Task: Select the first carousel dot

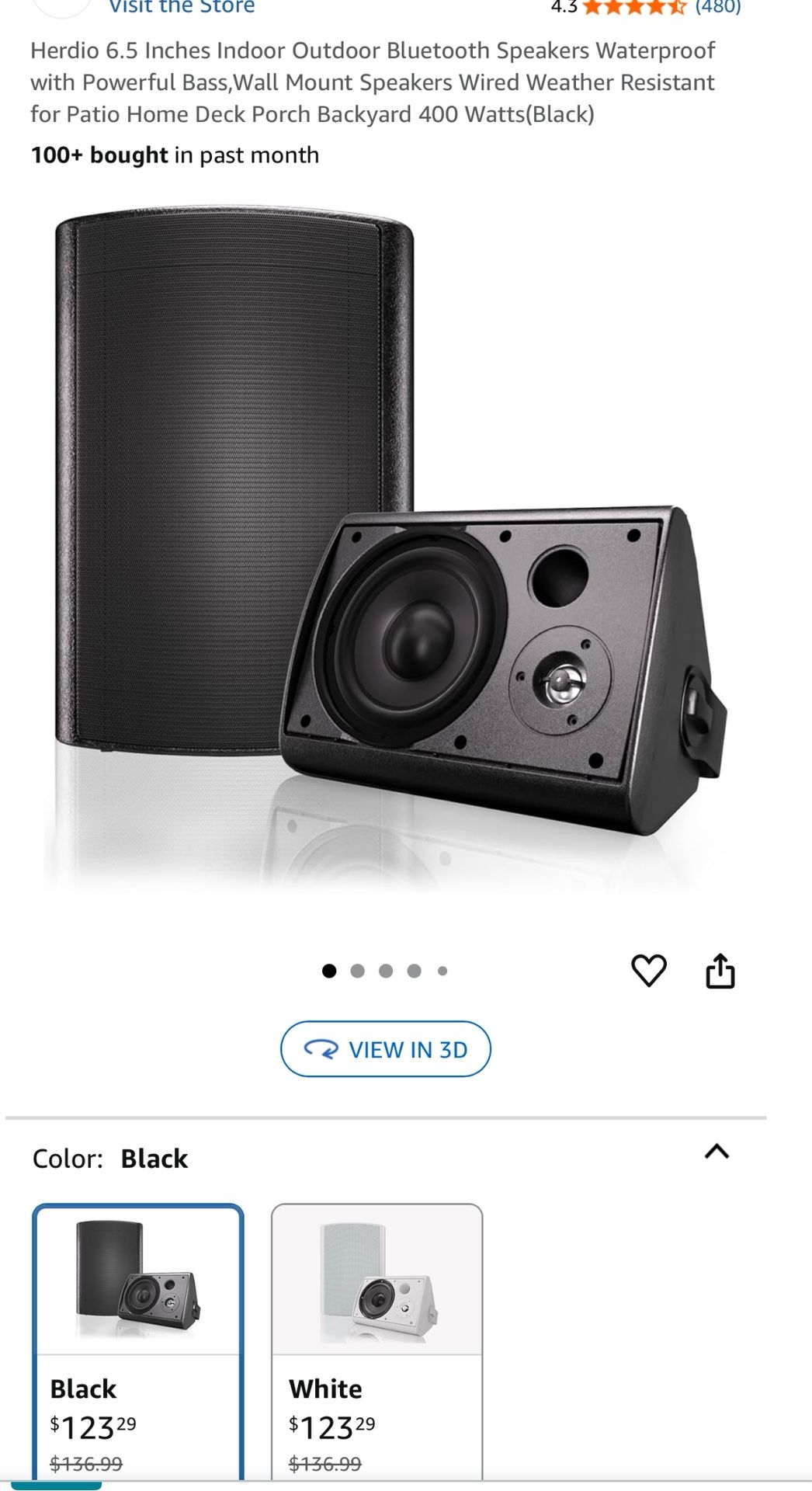Action: click(x=328, y=969)
